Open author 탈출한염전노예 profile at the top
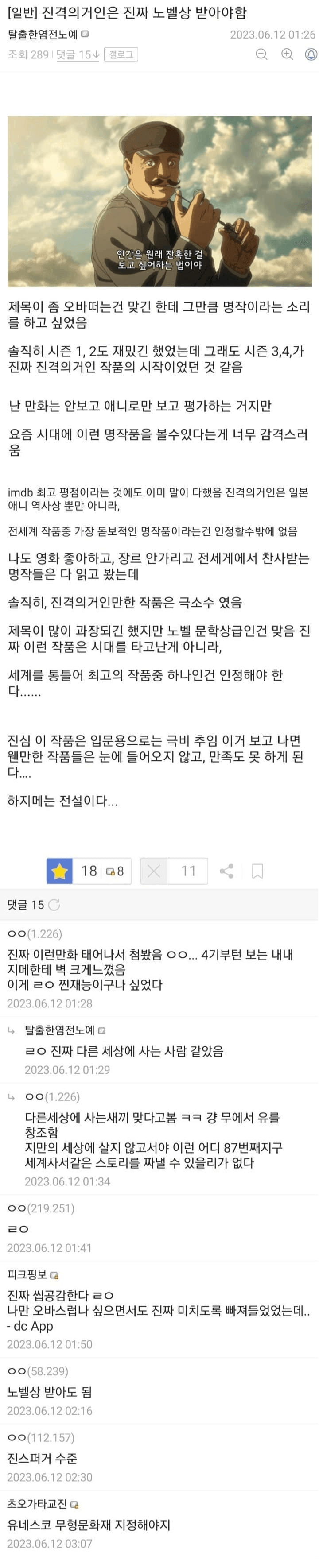This screenshot has height=1568, width=319. [43, 35]
